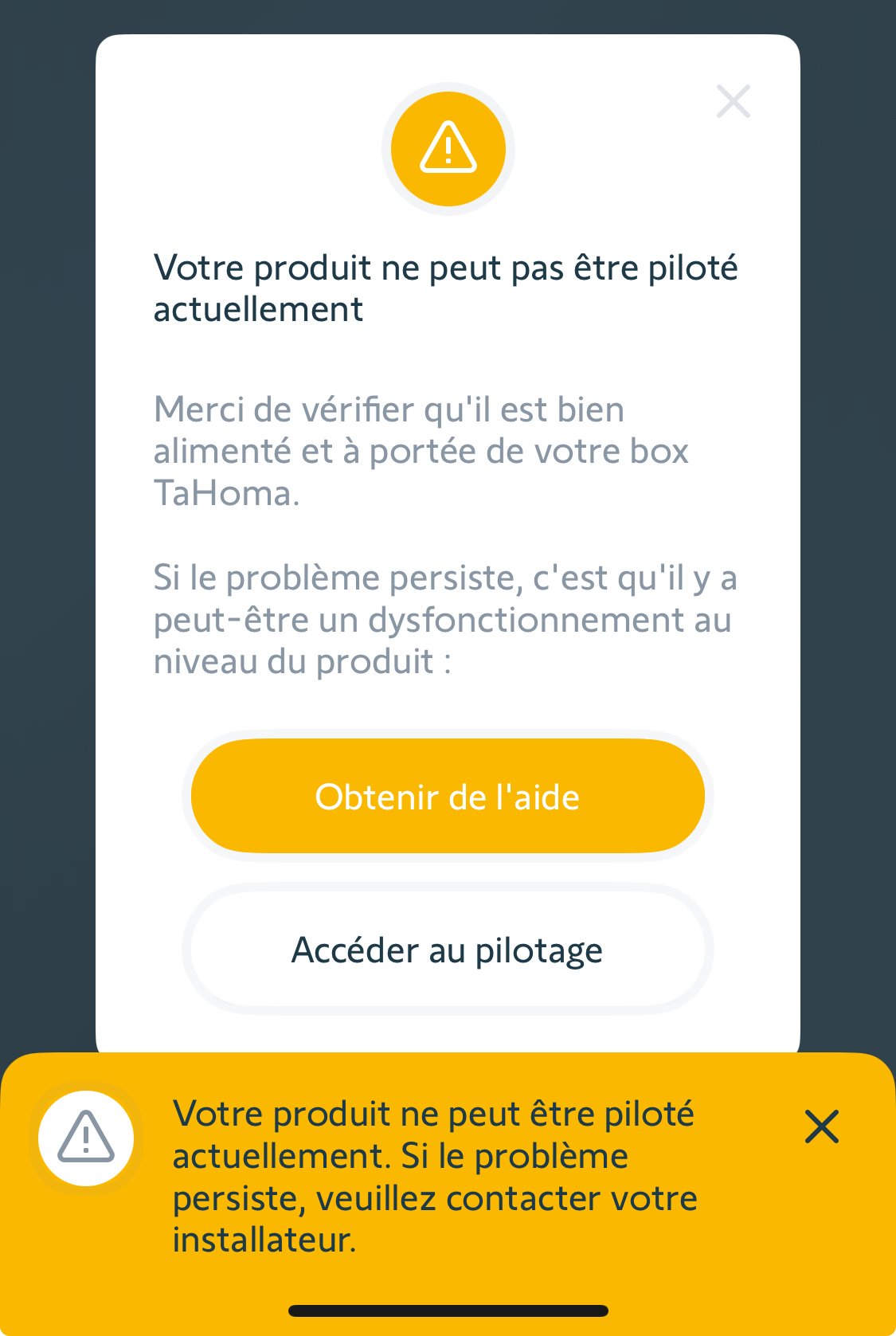Tap Obtenir de l'aide button
This screenshot has height=1336, width=896.
[448, 797]
